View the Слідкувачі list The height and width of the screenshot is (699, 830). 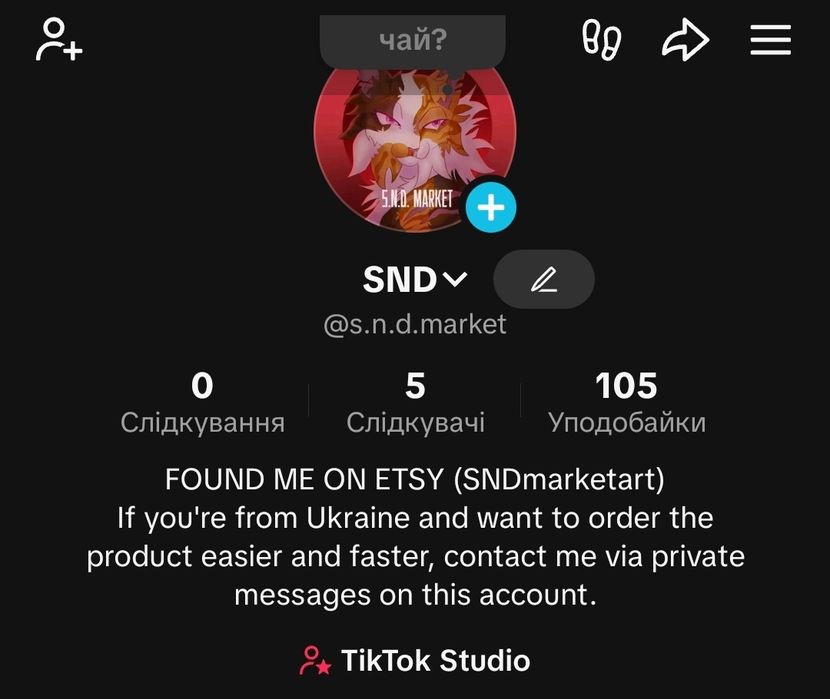tap(415, 402)
